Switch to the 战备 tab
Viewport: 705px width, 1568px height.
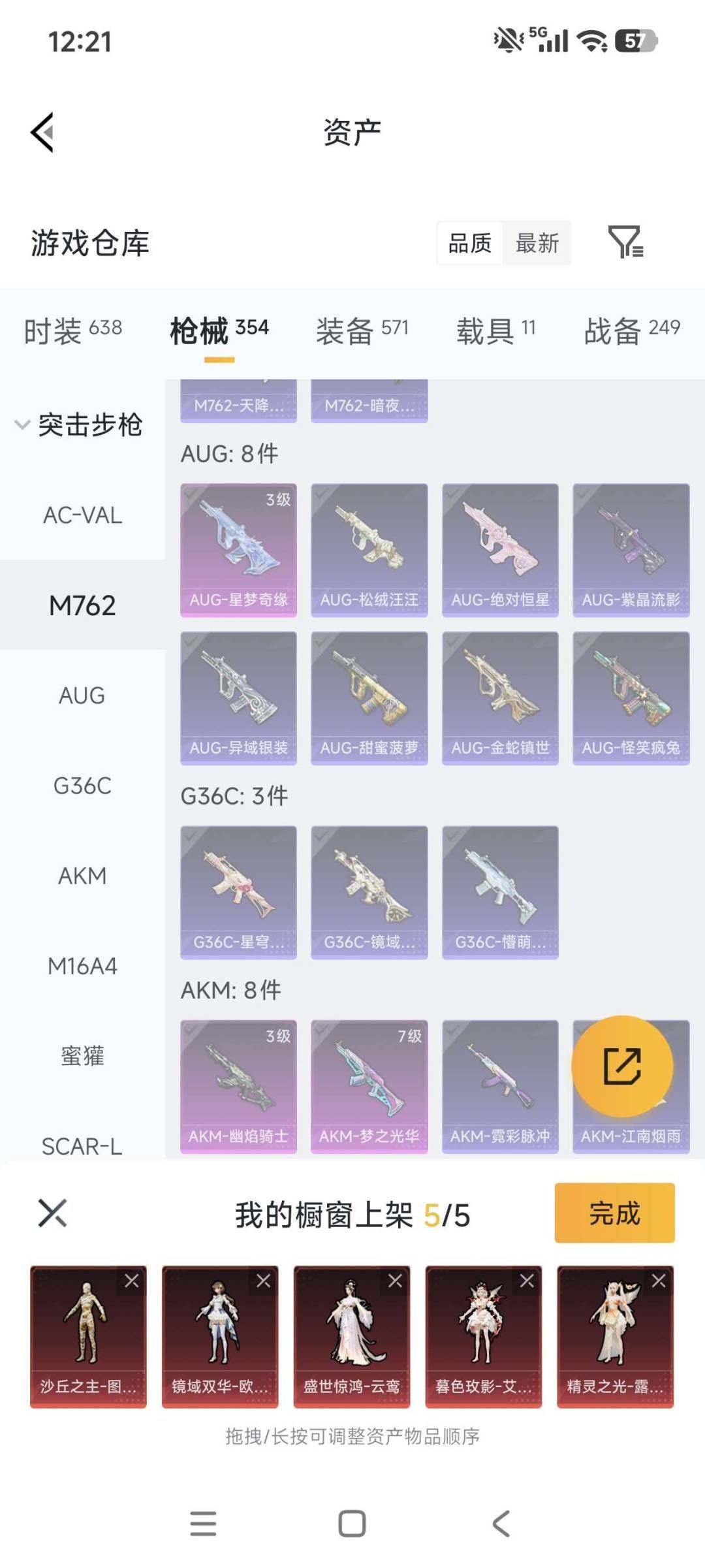click(x=631, y=330)
